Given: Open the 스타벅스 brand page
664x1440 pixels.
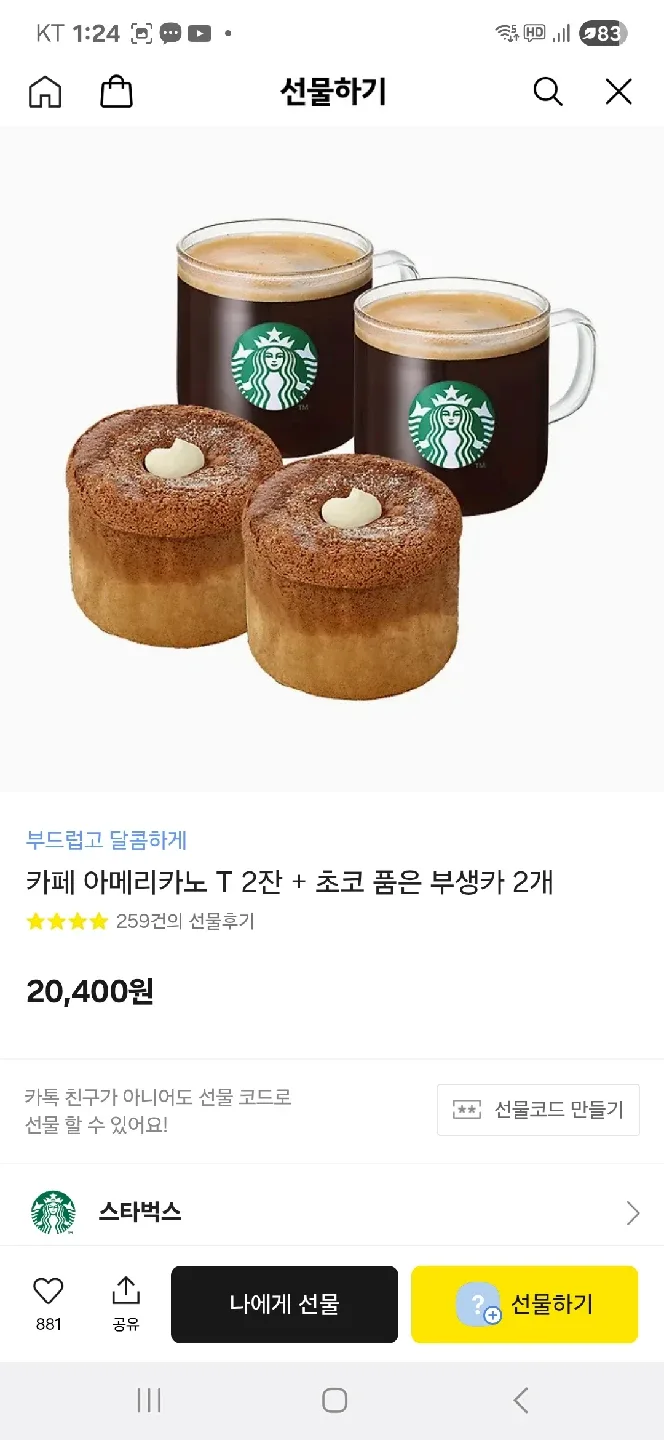Looking at the screenshot, I should tap(332, 1213).
